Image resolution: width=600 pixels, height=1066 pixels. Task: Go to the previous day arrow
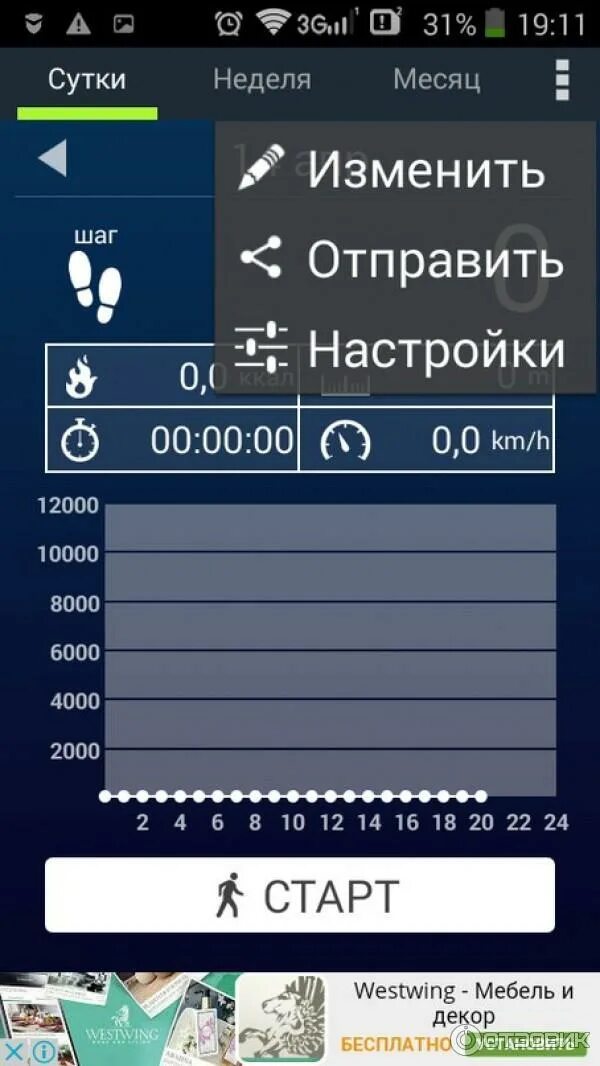(x=52, y=158)
